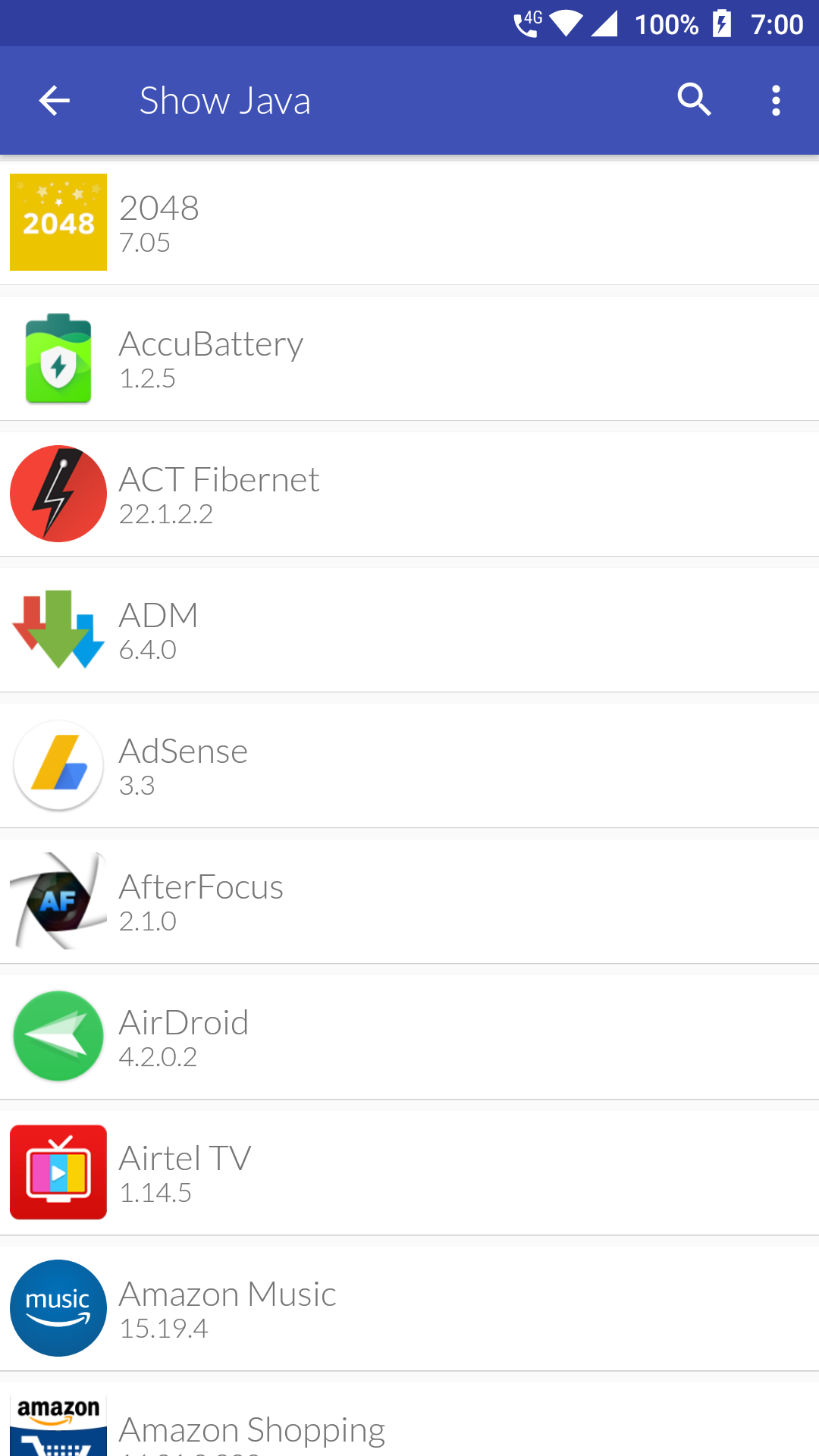Open AccuBattery from the list
The image size is (819, 1456).
tap(409, 359)
